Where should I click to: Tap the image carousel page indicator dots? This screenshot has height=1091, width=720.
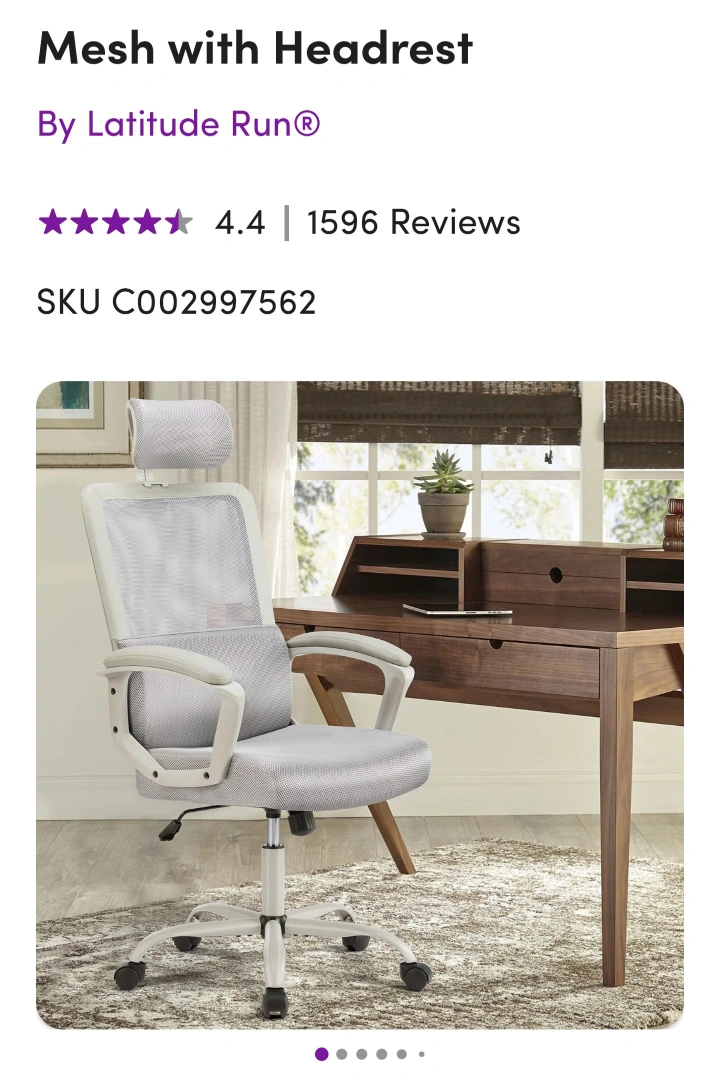coord(370,1054)
